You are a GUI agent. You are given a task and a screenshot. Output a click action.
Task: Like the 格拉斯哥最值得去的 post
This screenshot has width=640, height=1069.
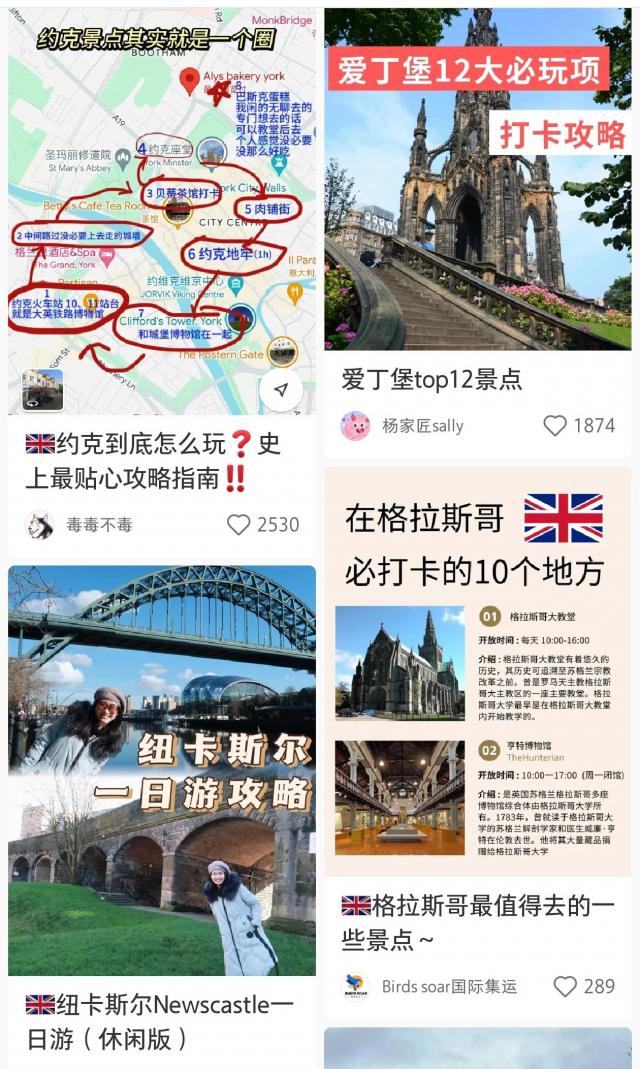click(565, 986)
